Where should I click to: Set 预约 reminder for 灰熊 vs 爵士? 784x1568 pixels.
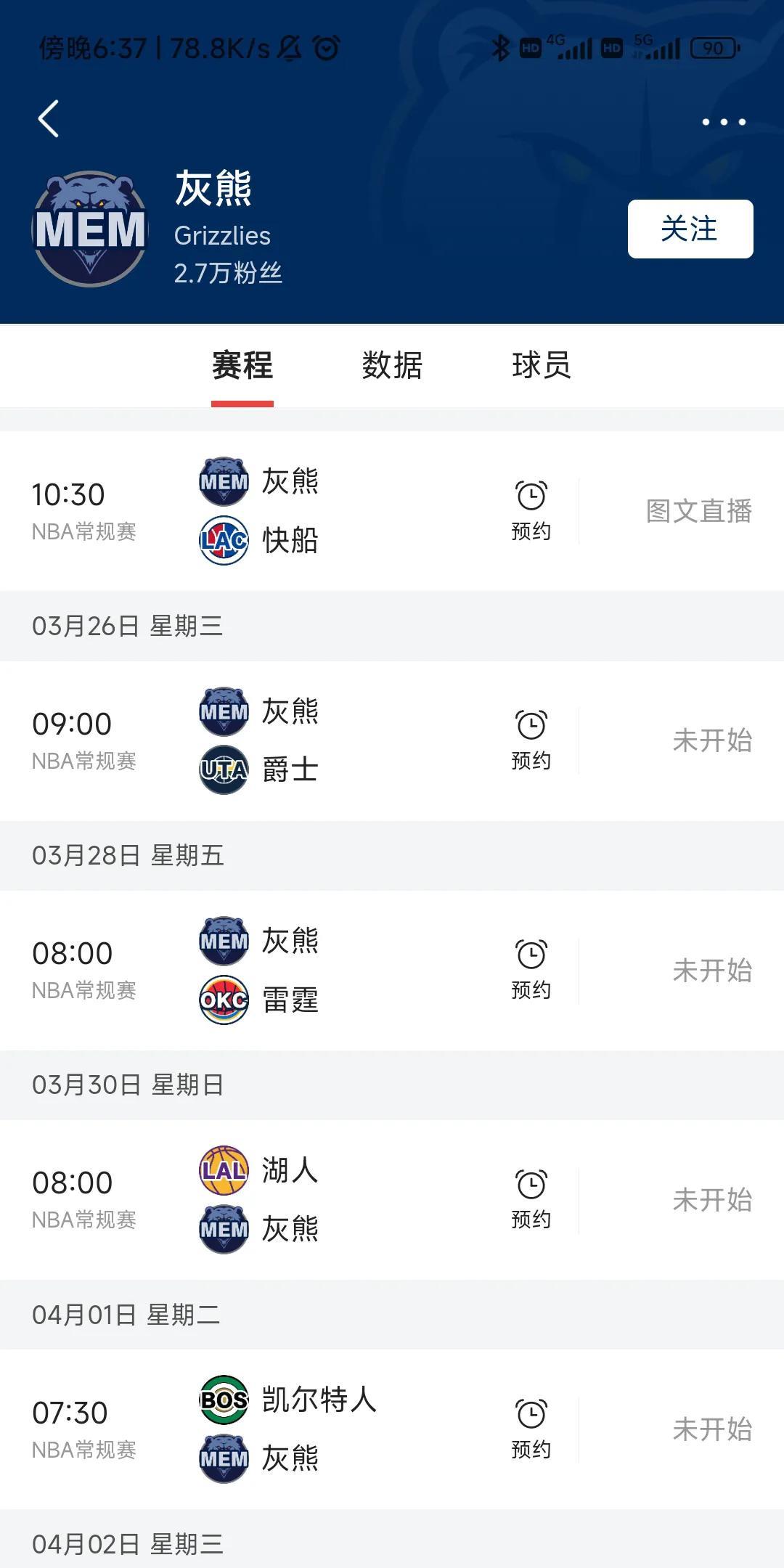[x=531, y=740]
